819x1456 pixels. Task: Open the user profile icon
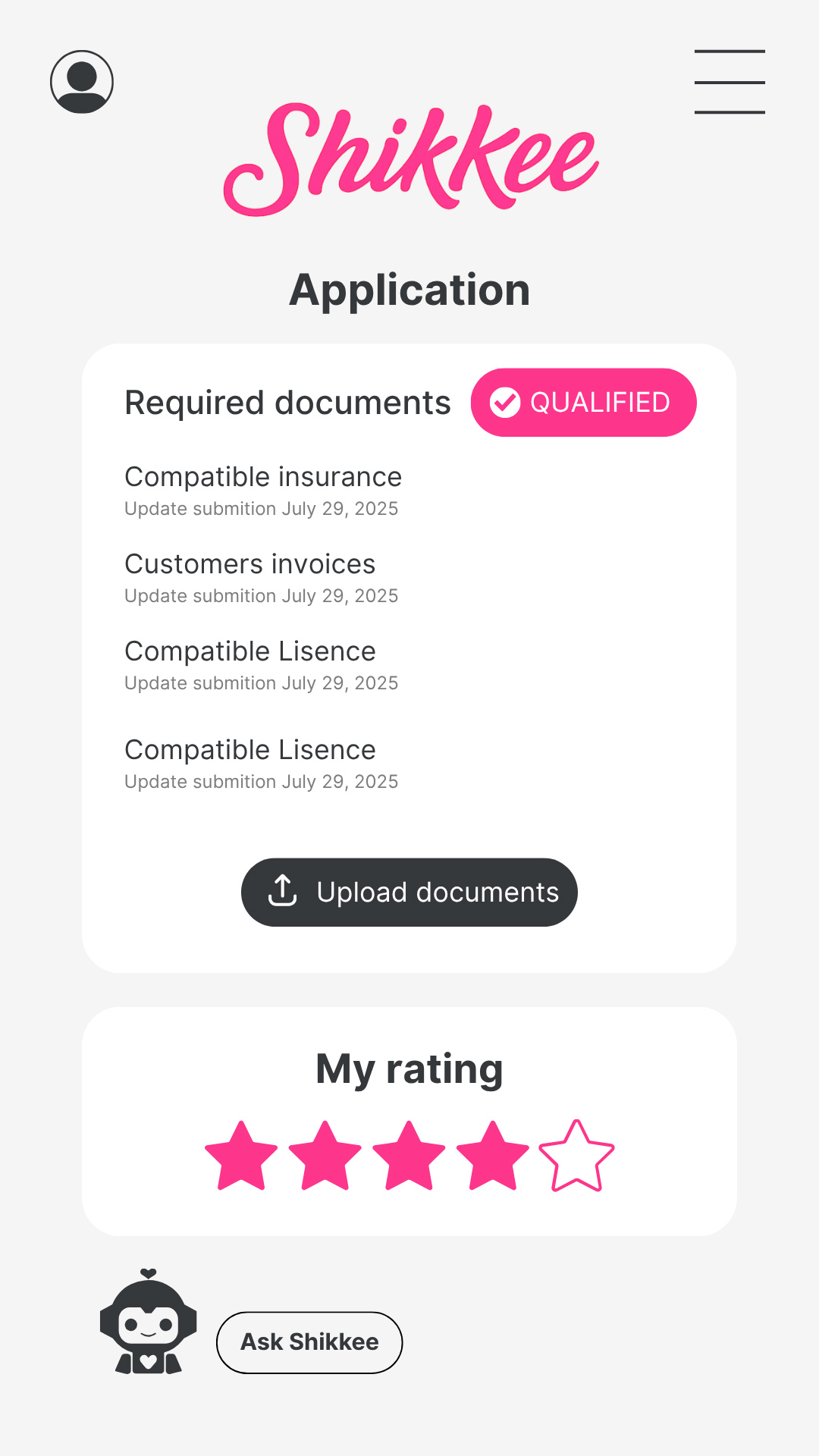click(x=82, y=82)
